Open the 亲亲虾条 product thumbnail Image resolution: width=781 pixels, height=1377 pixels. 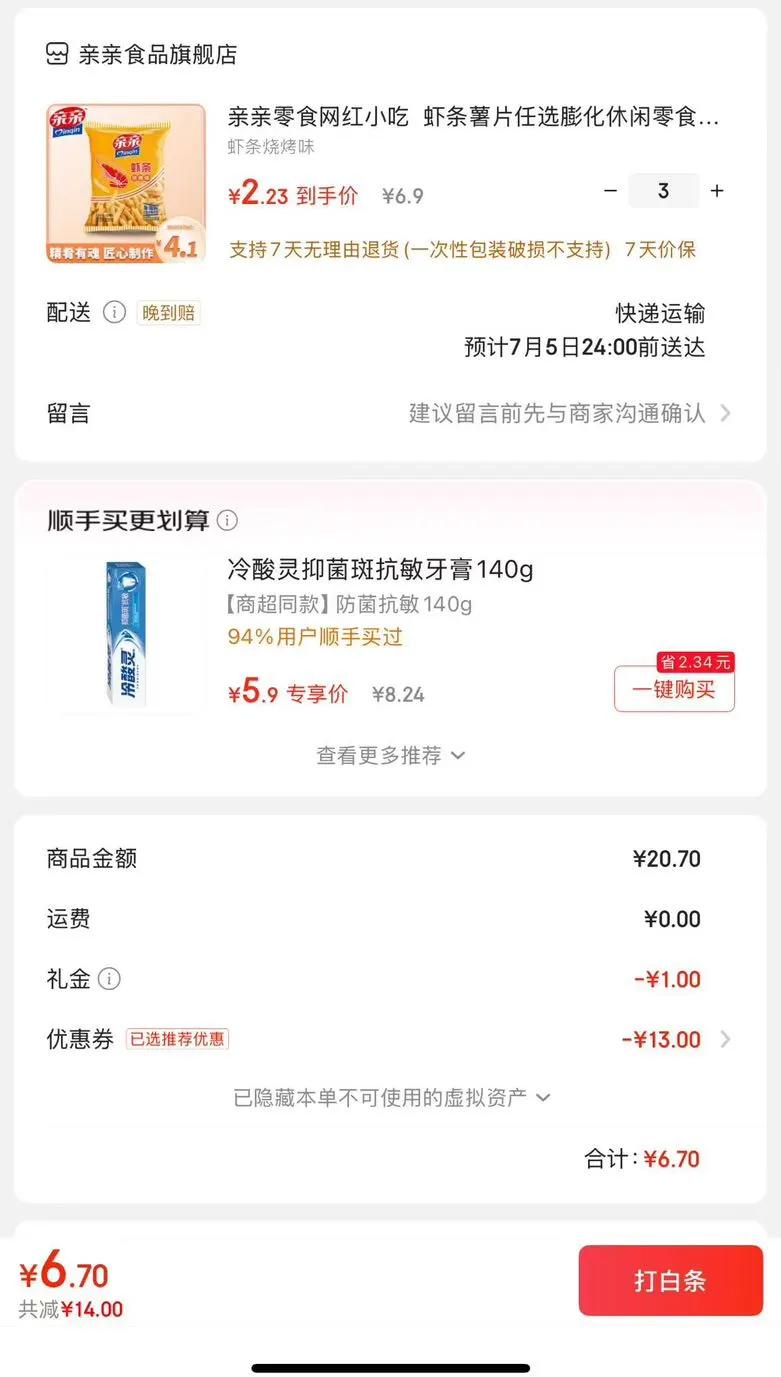point(126,184)
